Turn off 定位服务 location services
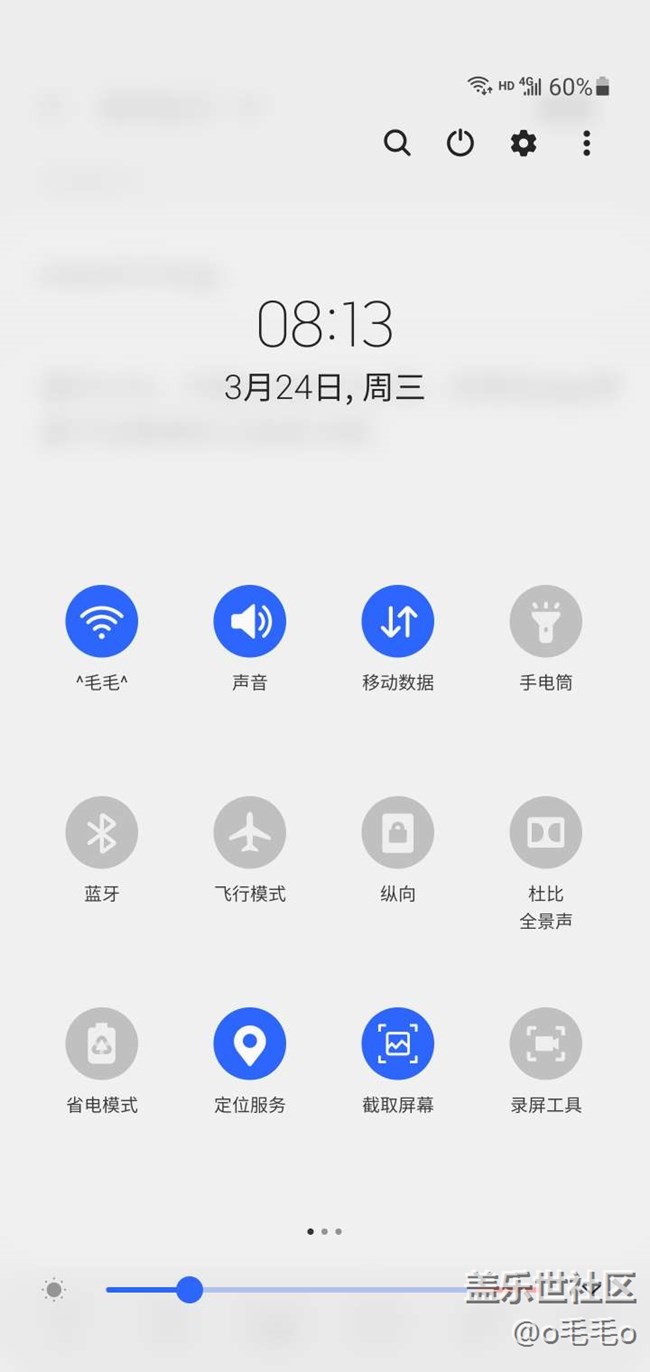Viewport: 650px width, 1372px height. (x=249, y=1043)
